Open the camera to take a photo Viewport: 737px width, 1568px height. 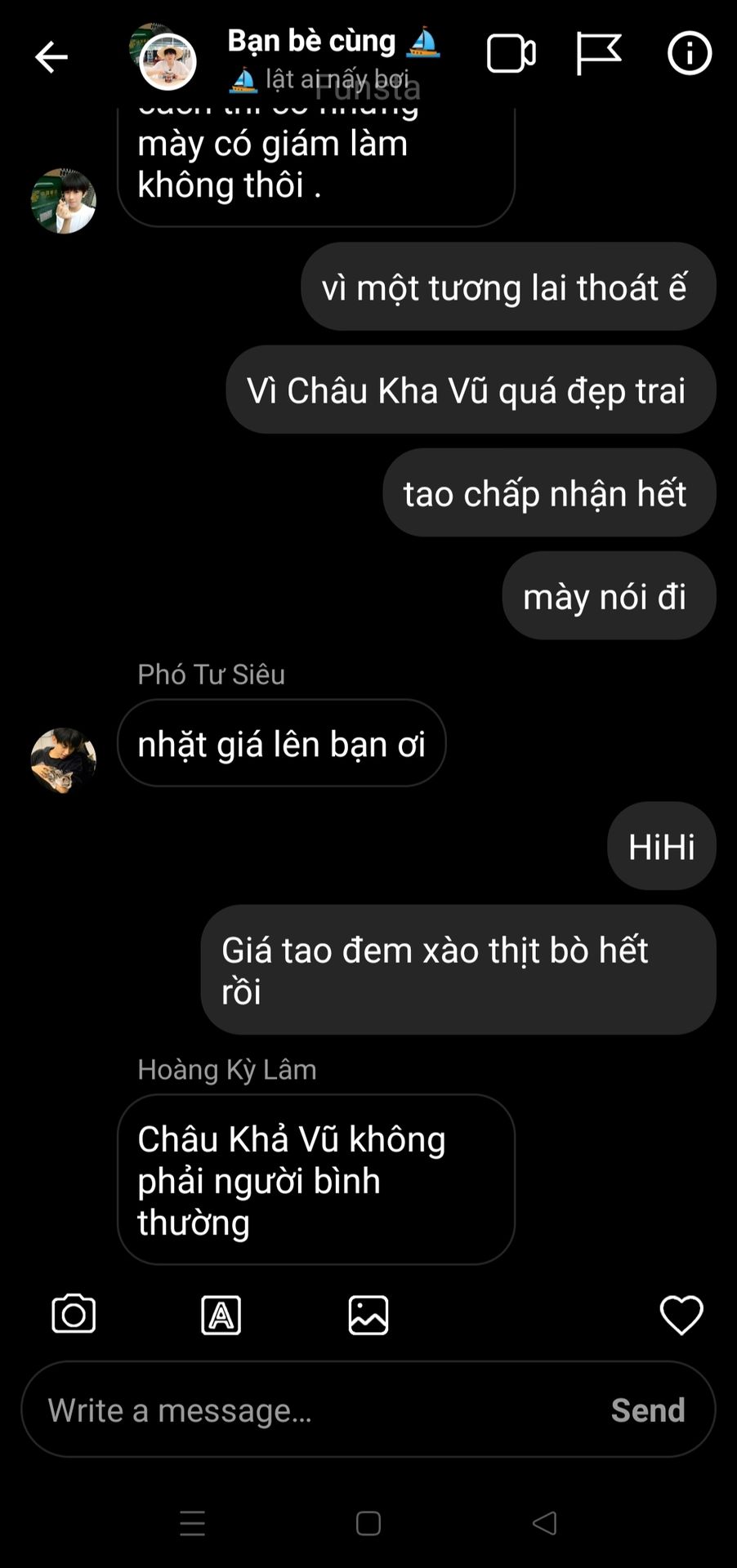(x=74, y=1315)
